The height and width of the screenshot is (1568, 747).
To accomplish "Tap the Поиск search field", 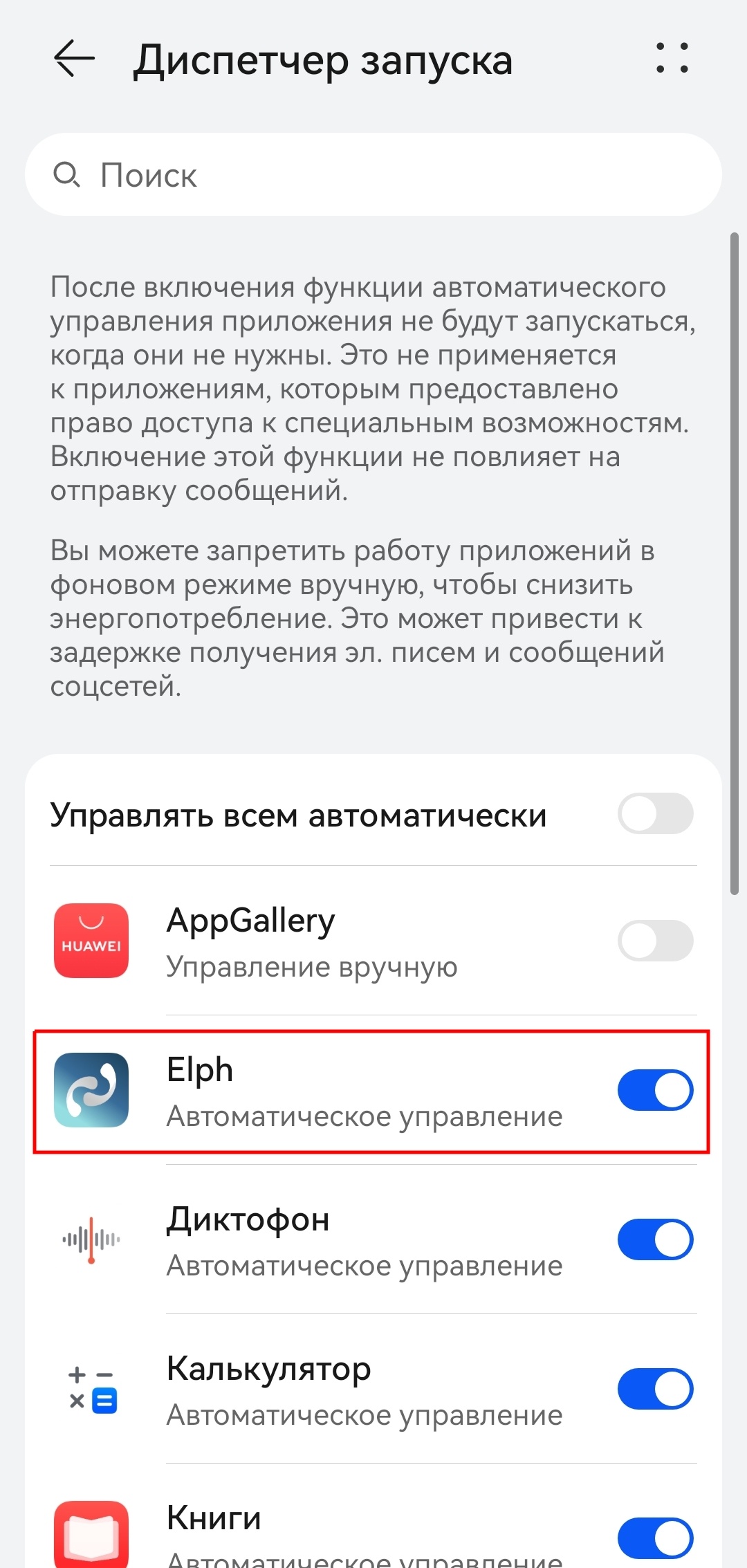I will coord(373,175).
